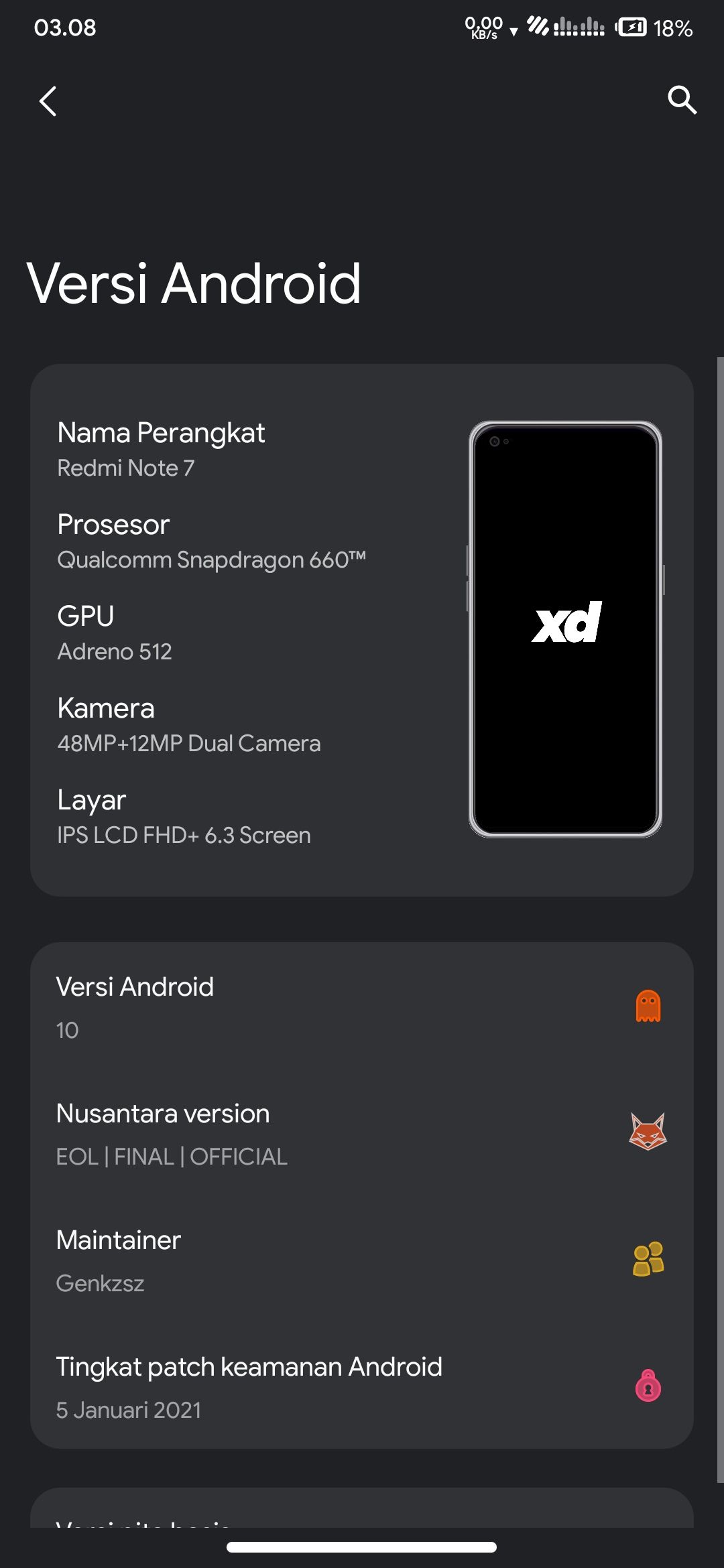This screenshot has width=724, height=1568.
Task: Open the search icon in the toolbar
Action: point(682,100)
